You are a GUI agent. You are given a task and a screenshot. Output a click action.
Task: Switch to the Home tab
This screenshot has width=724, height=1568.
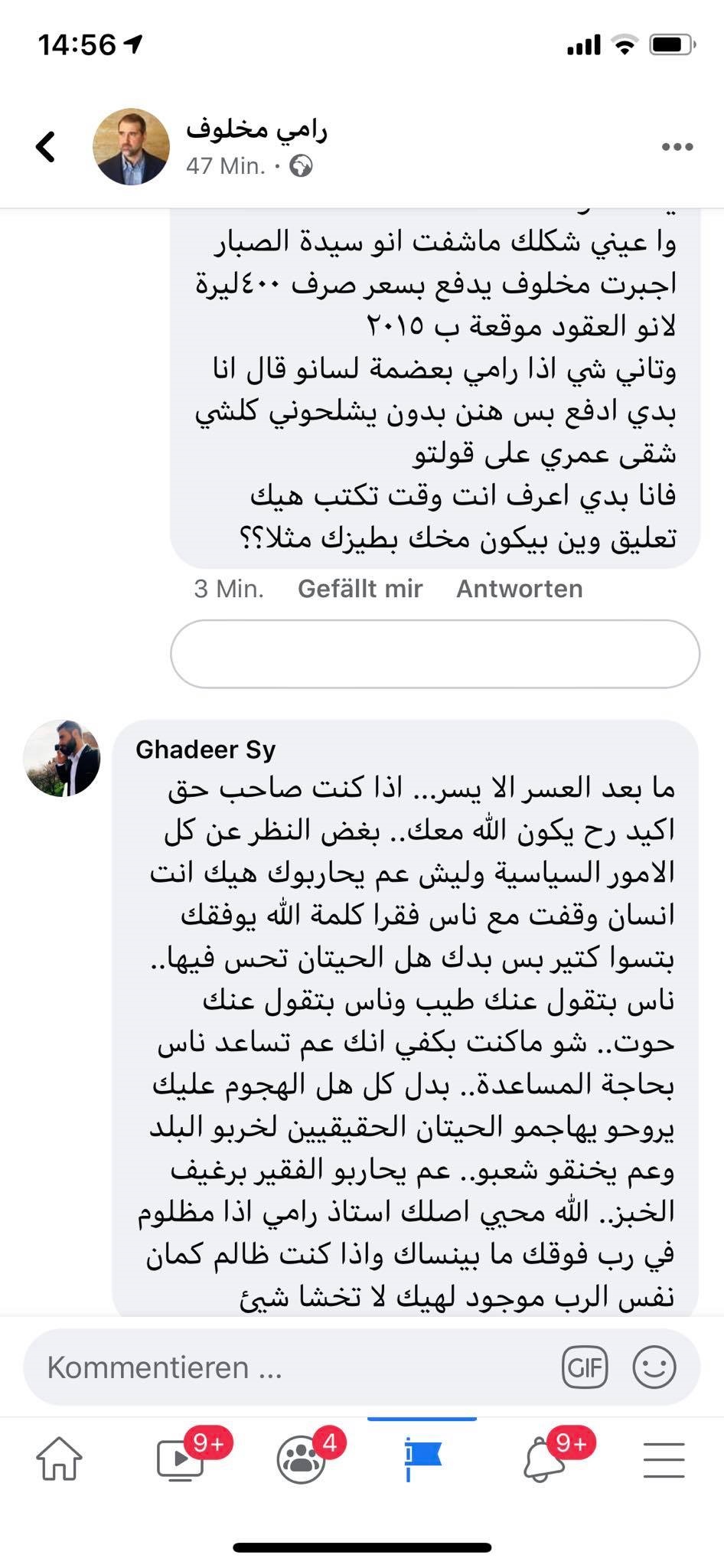[x=59, y=1459]
